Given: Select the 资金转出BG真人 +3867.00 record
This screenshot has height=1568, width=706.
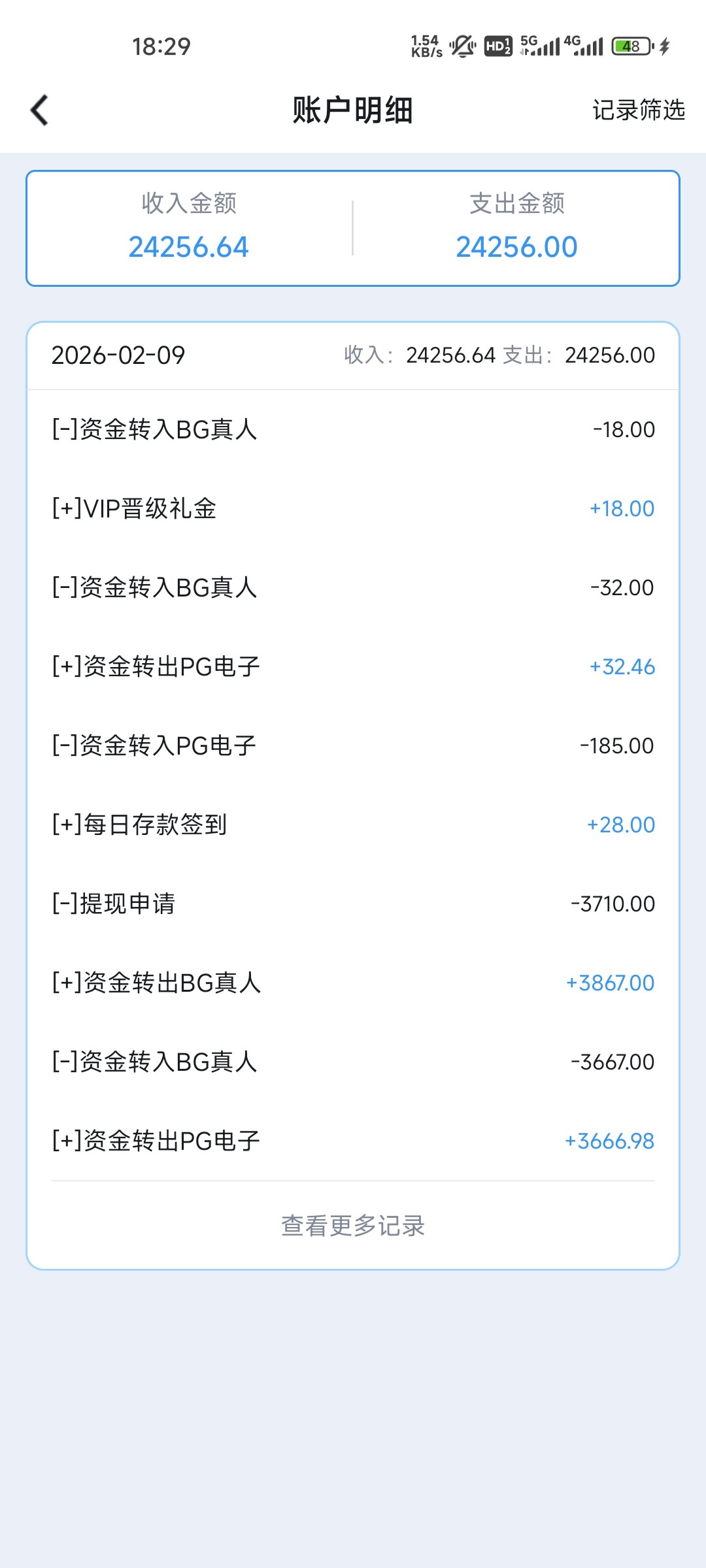Looking at the screenshot, I should click(x=353, y=983).
